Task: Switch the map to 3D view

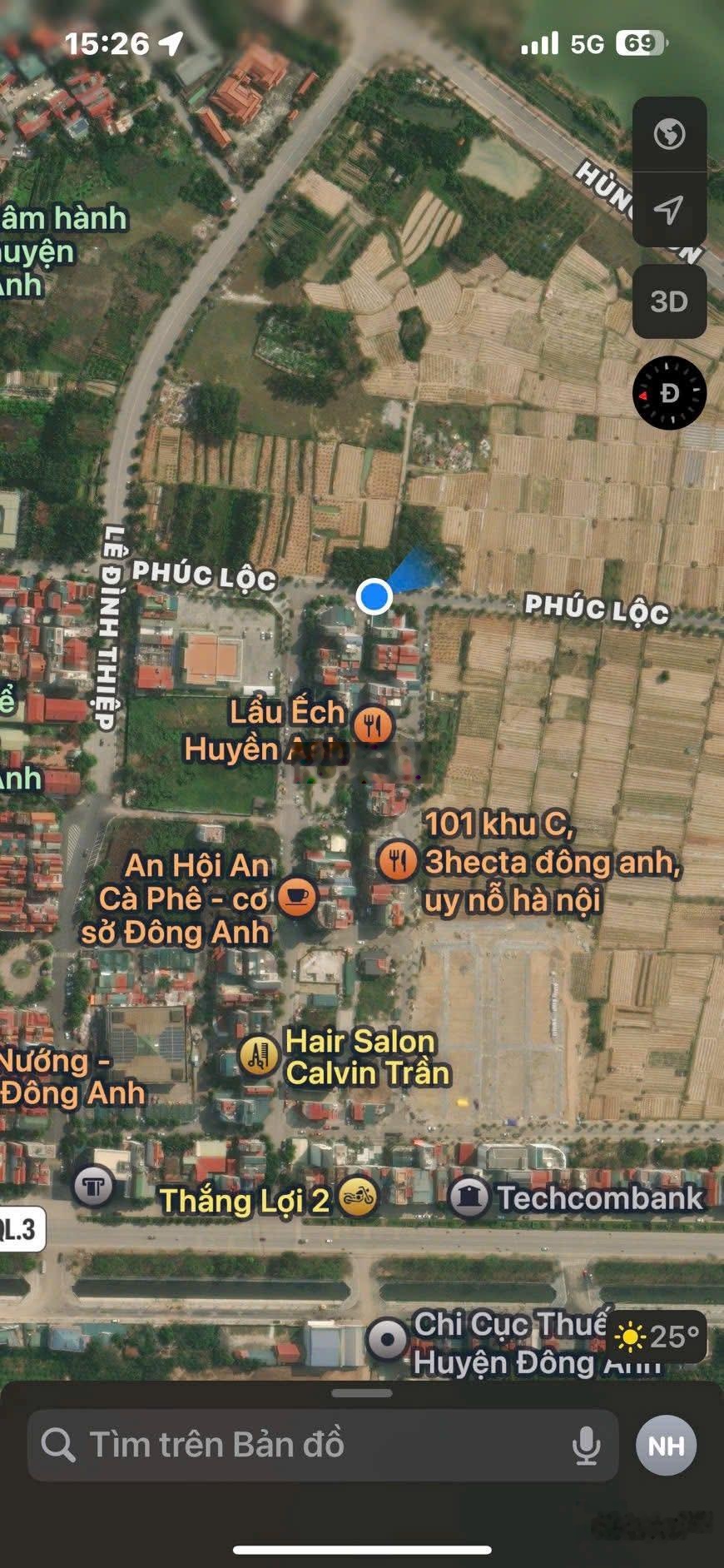Action: tap(669, 301)
